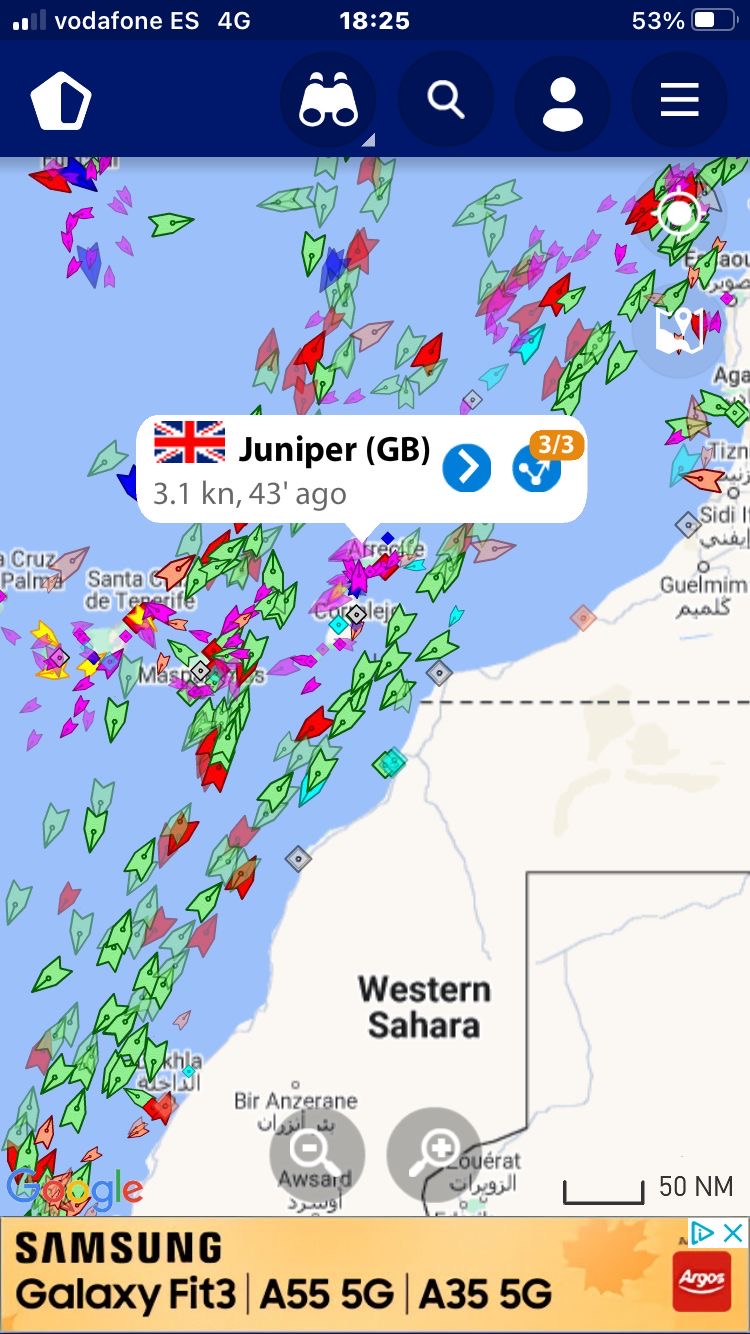Open vessel search
The image size is (750, 1334).
445,101
